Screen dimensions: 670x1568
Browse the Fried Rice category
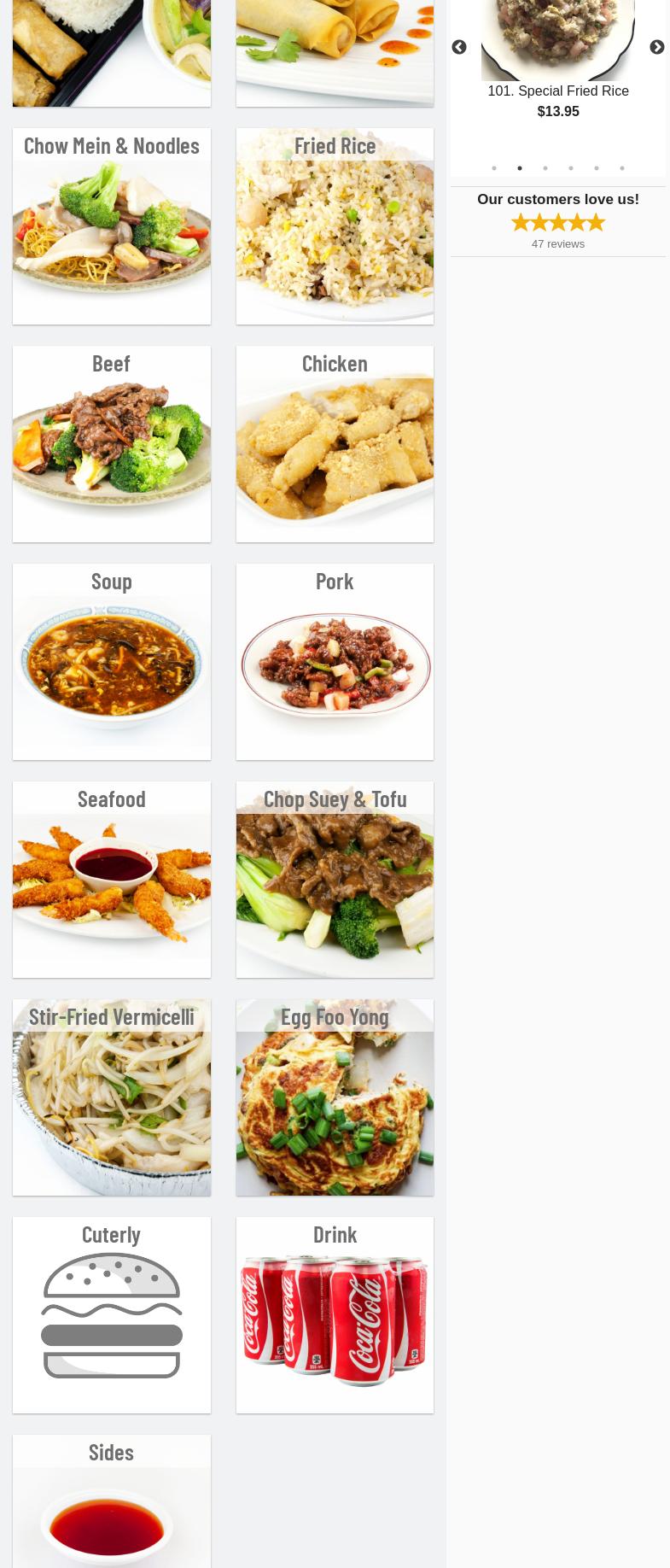click(x=335, y=226)
